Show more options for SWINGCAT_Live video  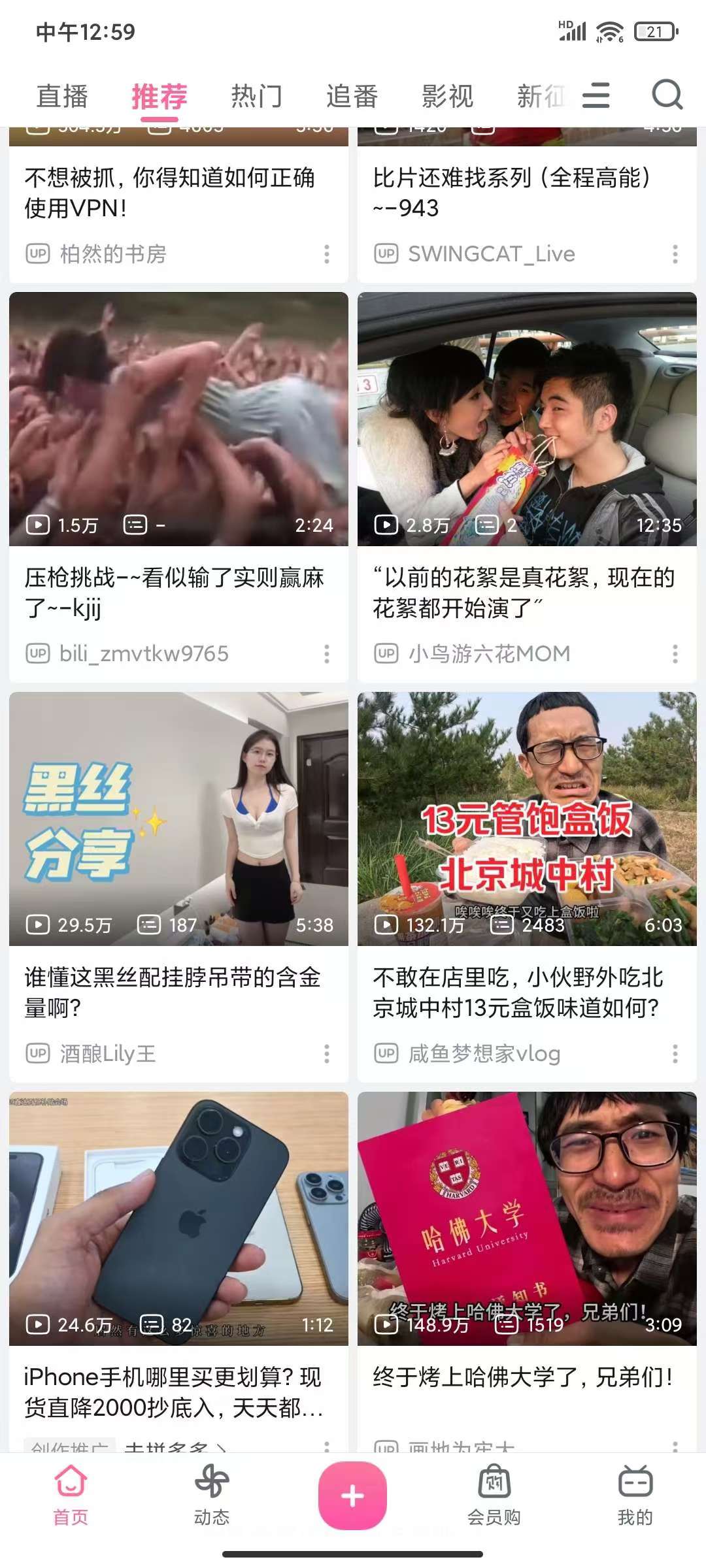point(675,254)
